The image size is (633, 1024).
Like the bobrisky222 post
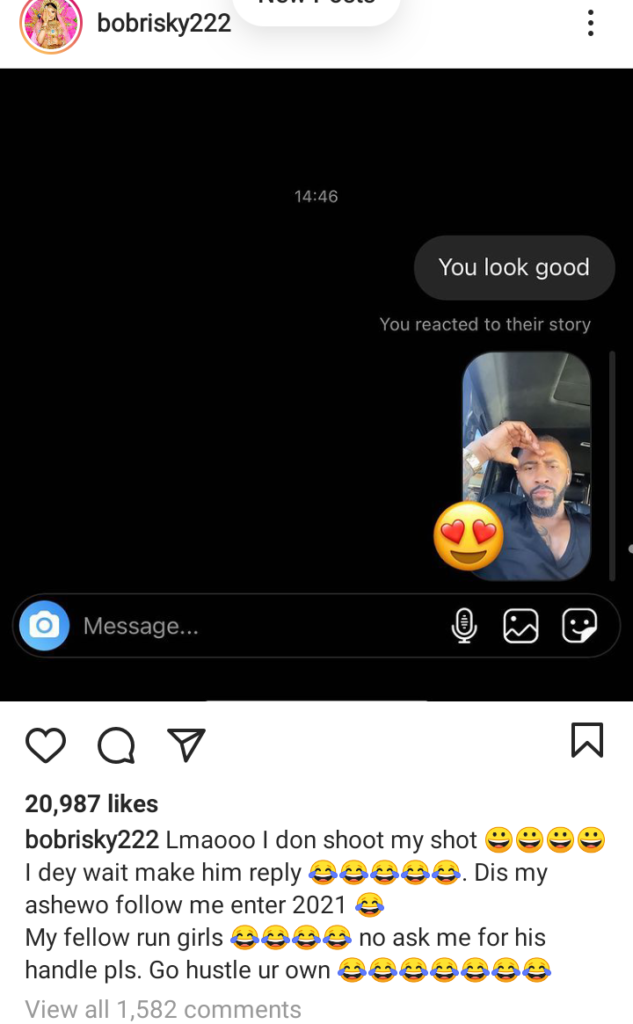point(45,744)
